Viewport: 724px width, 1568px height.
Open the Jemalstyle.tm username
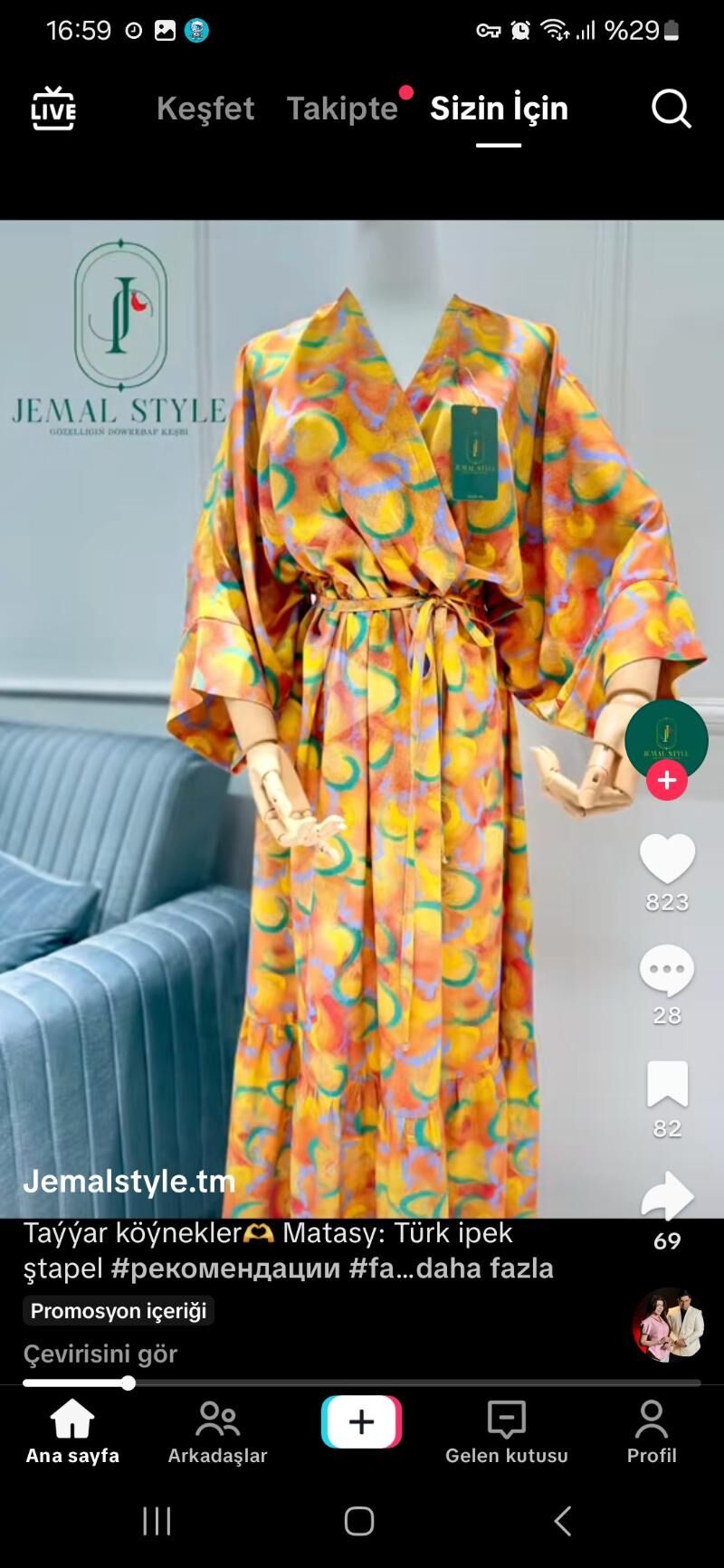click(129, 1181)
